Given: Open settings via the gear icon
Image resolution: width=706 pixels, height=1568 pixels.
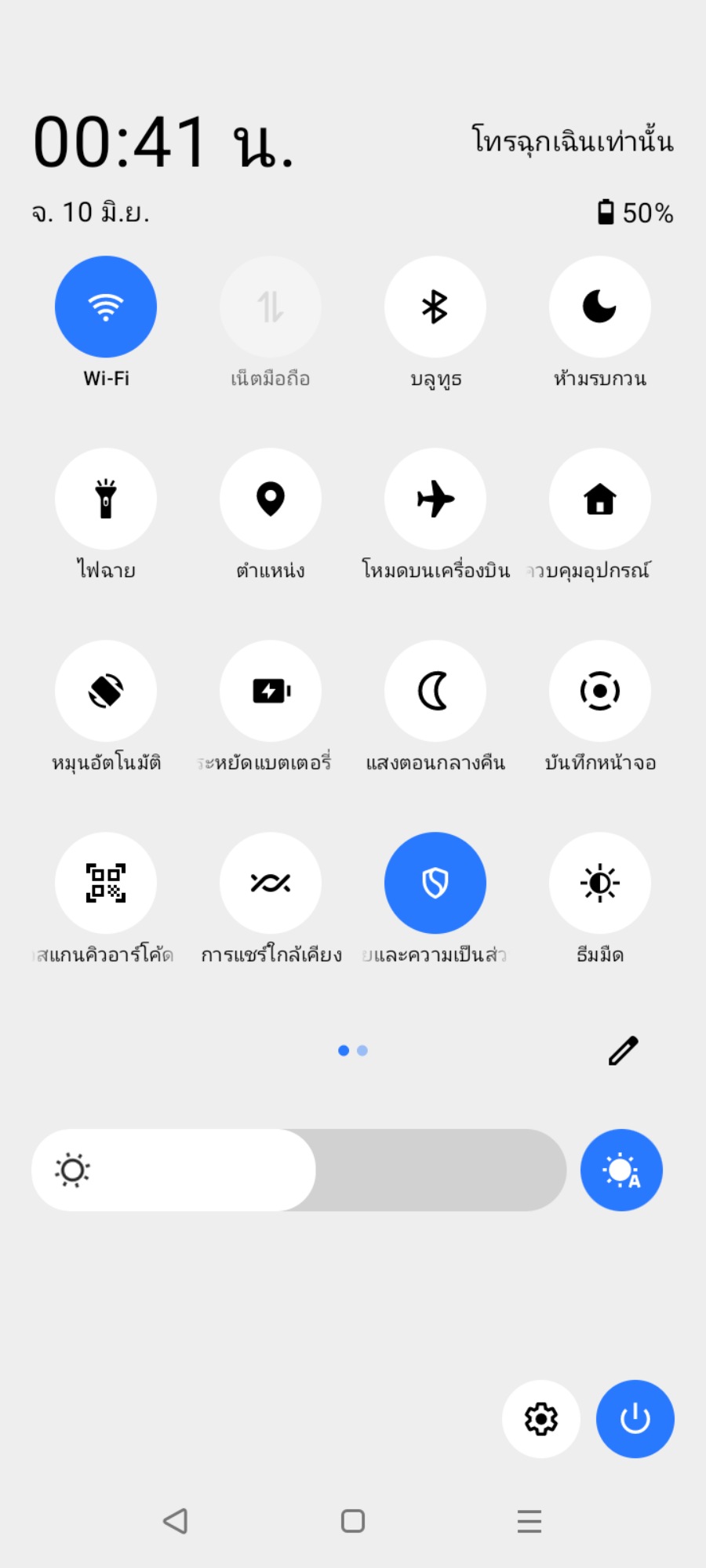Looking at the screenshot, I should (541, 1419).
